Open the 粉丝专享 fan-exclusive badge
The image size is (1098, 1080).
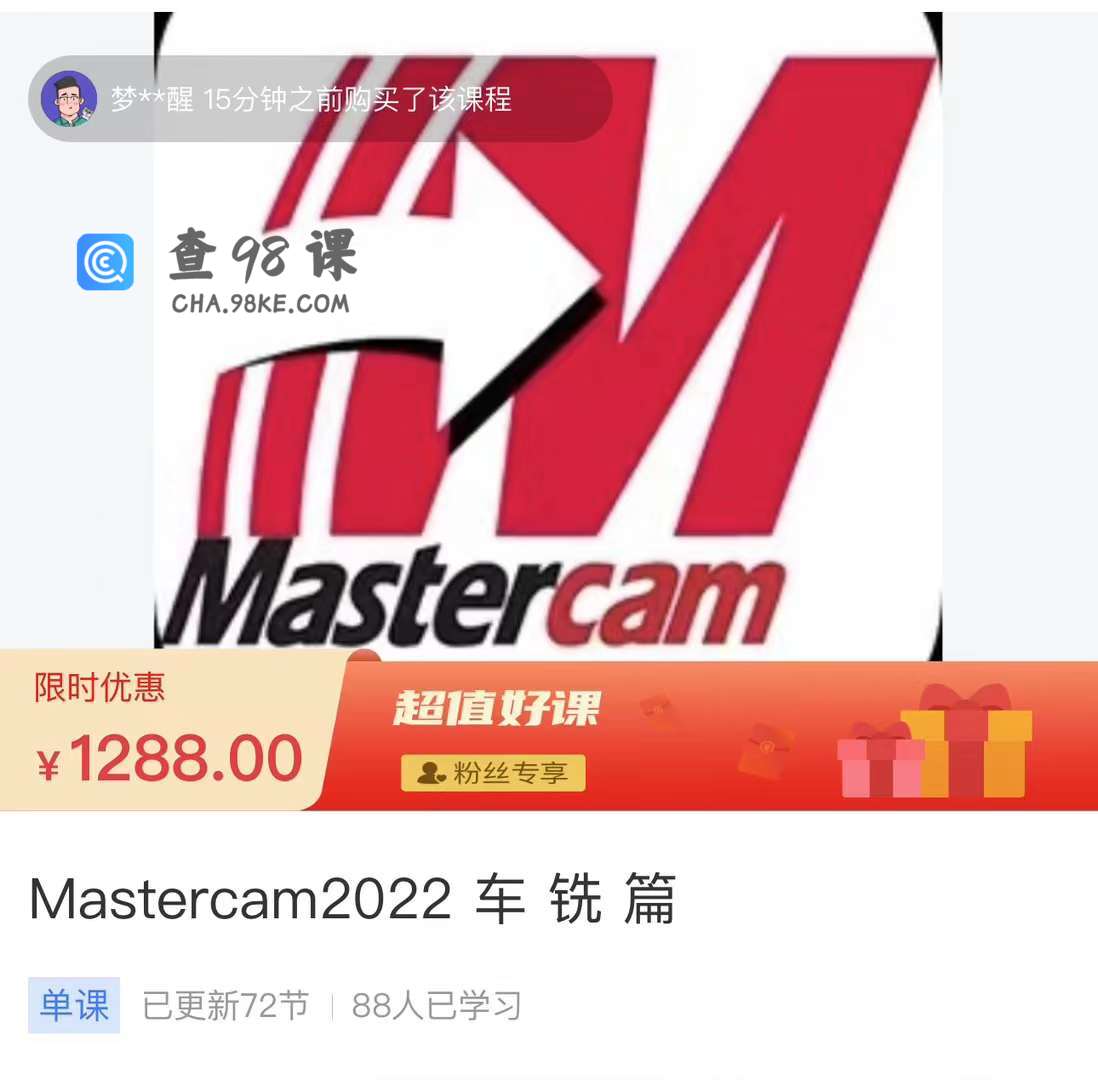(493, 773)
